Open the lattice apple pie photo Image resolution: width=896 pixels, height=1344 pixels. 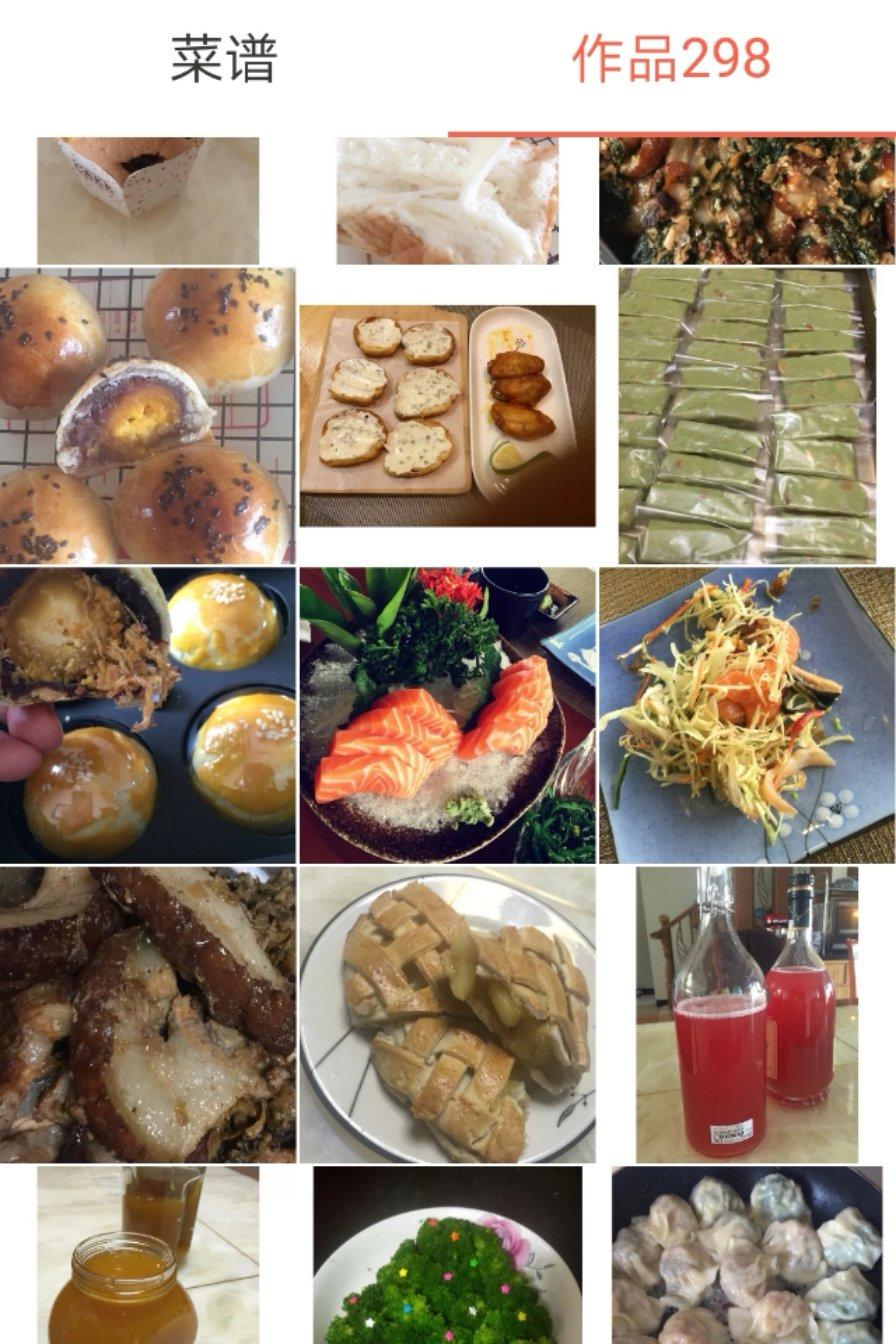(x=447, y=1015)
